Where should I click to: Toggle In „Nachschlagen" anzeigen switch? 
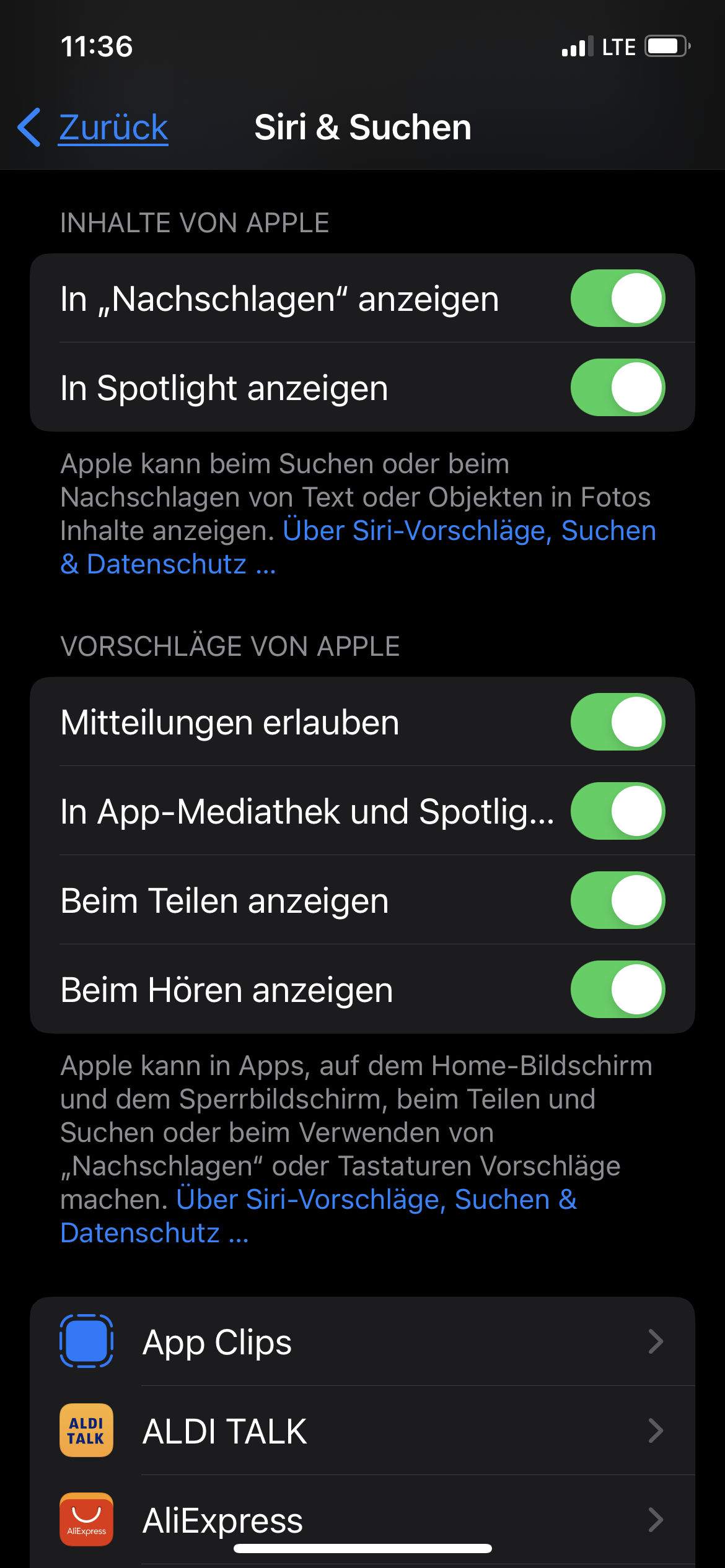click(x=618, y=298)
